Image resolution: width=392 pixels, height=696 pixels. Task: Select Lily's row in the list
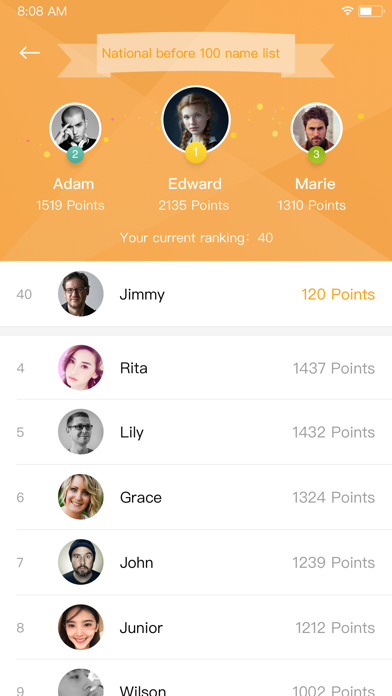196,432
